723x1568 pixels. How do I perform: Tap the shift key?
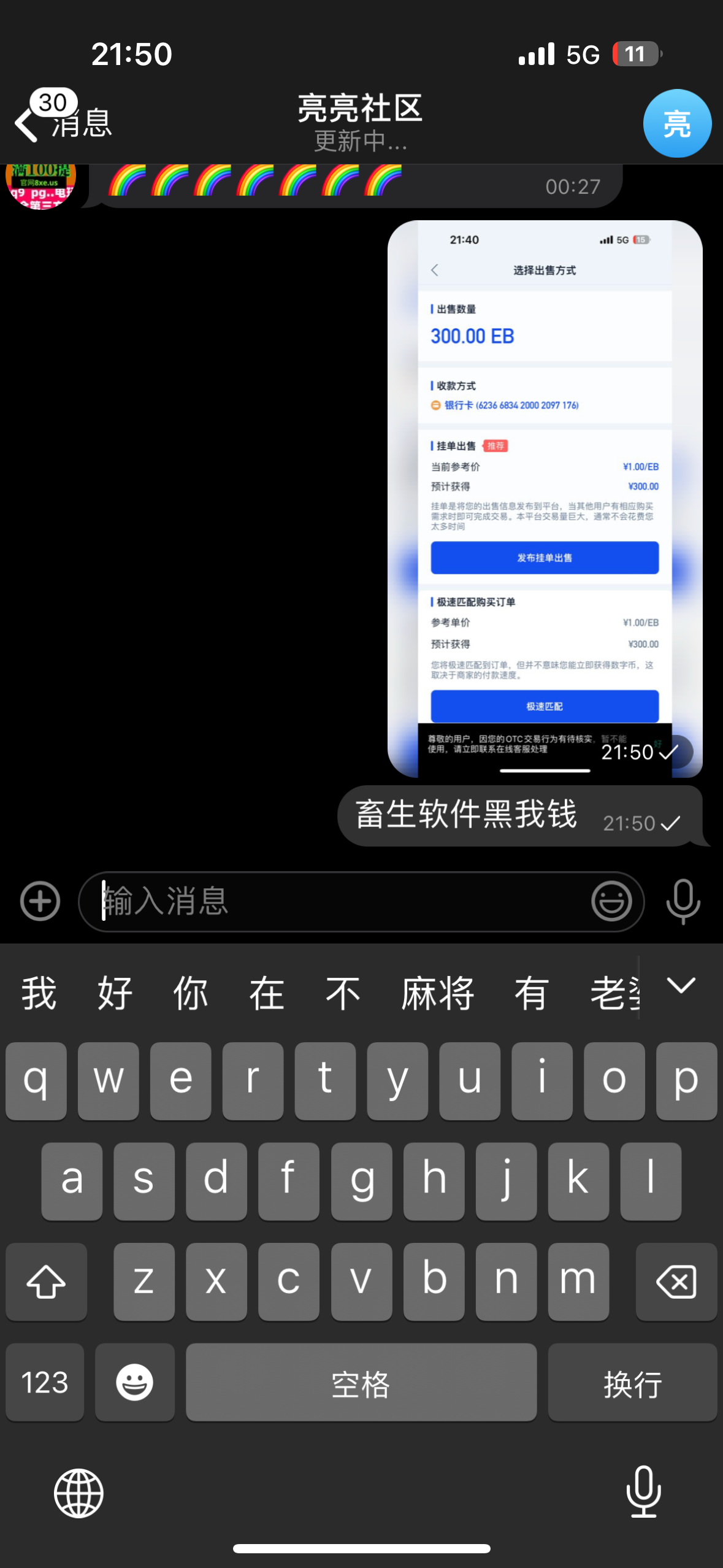click(x=46, y=1281)
